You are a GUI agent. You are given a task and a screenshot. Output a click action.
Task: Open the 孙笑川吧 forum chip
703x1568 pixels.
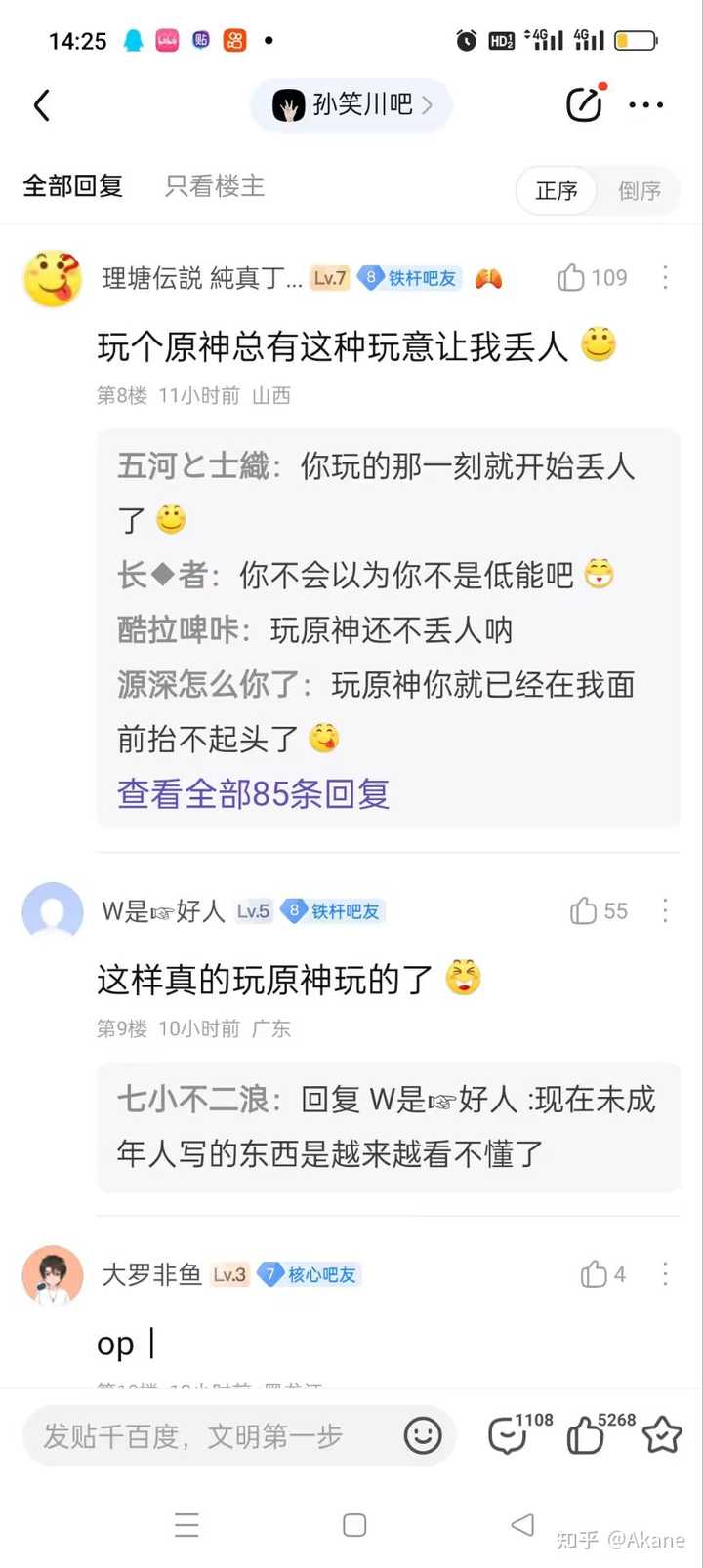point(351,105)
